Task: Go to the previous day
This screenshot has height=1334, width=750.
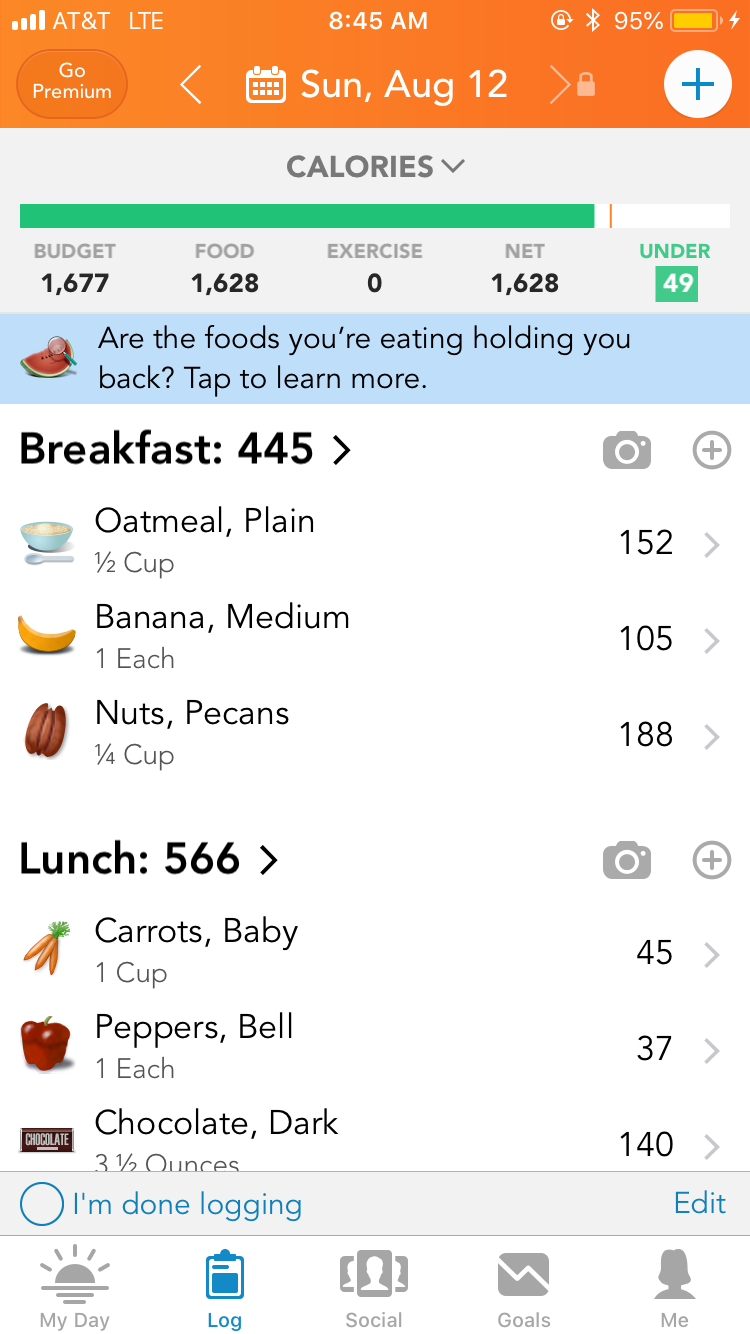Action: [191, 85]
